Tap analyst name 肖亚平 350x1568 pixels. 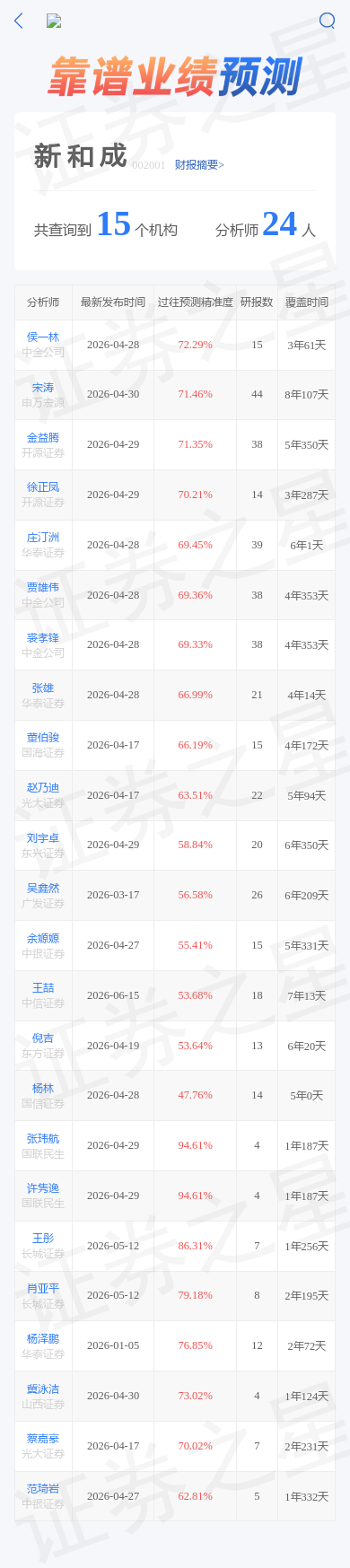43,1288
